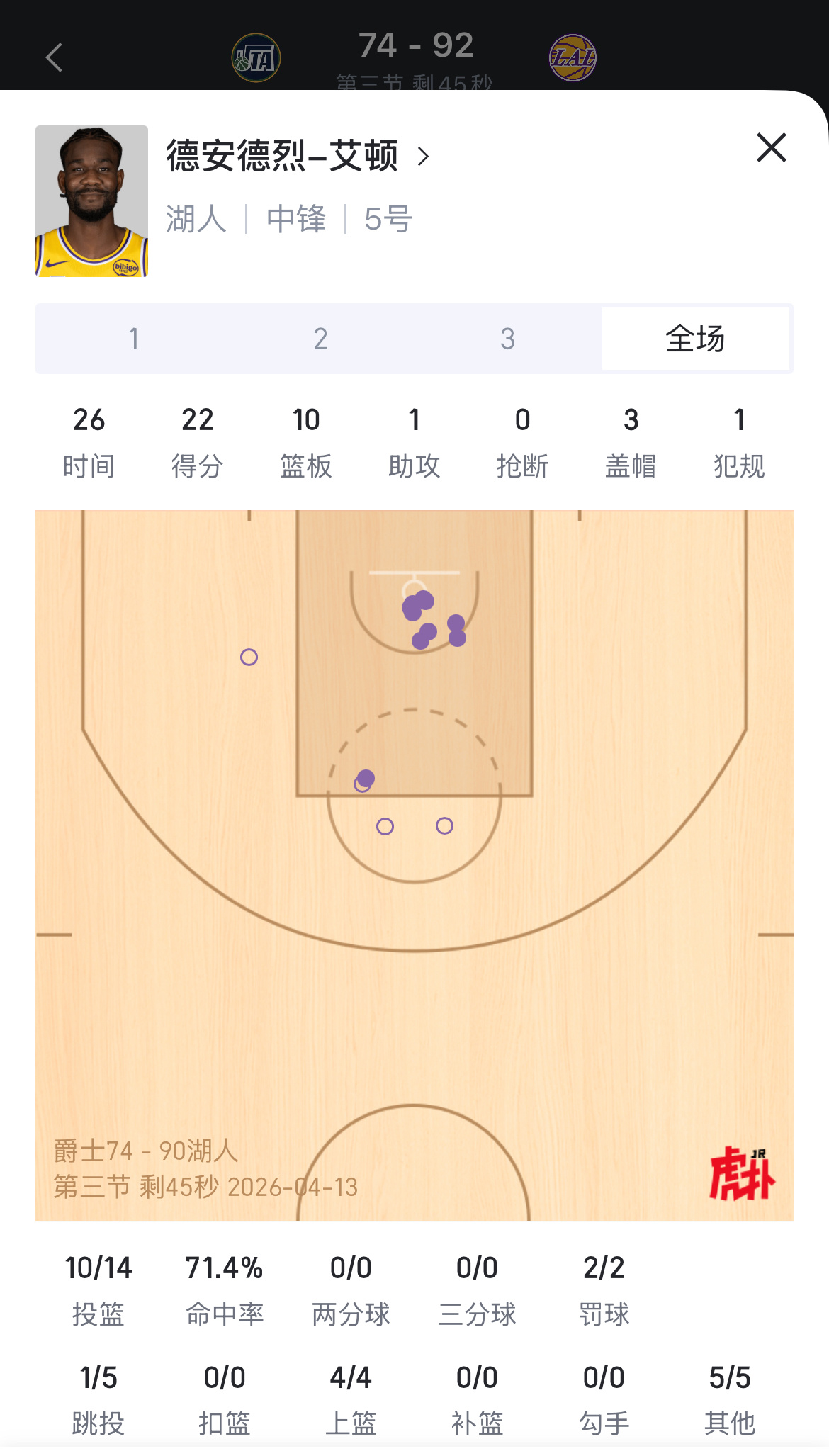Screen dimensions: 829x1456
Task: Switch to quarter 1 stats
Action: click(x=133, y=339)
